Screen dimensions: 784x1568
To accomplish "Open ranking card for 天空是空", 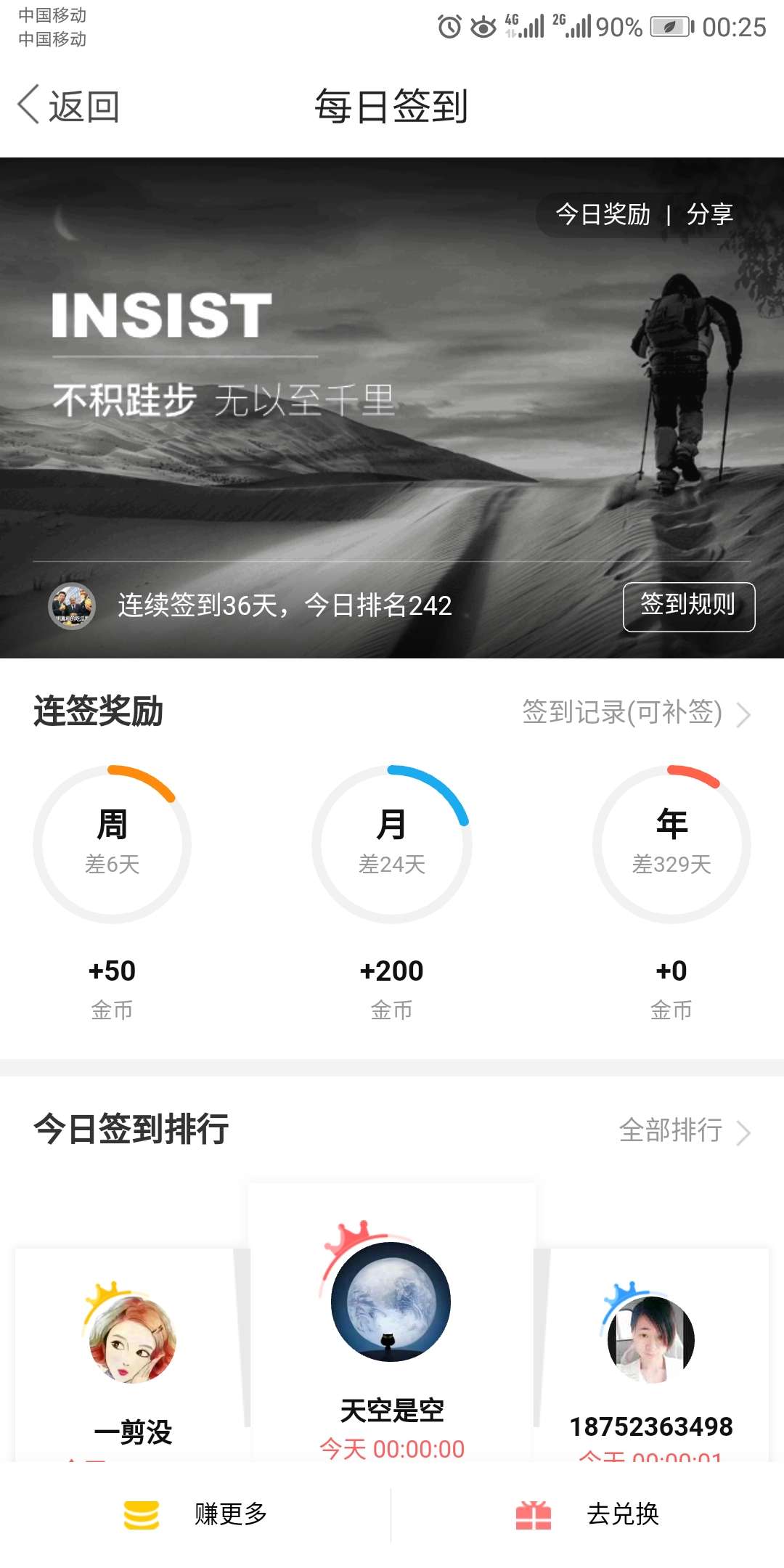I will point(392,1323).
